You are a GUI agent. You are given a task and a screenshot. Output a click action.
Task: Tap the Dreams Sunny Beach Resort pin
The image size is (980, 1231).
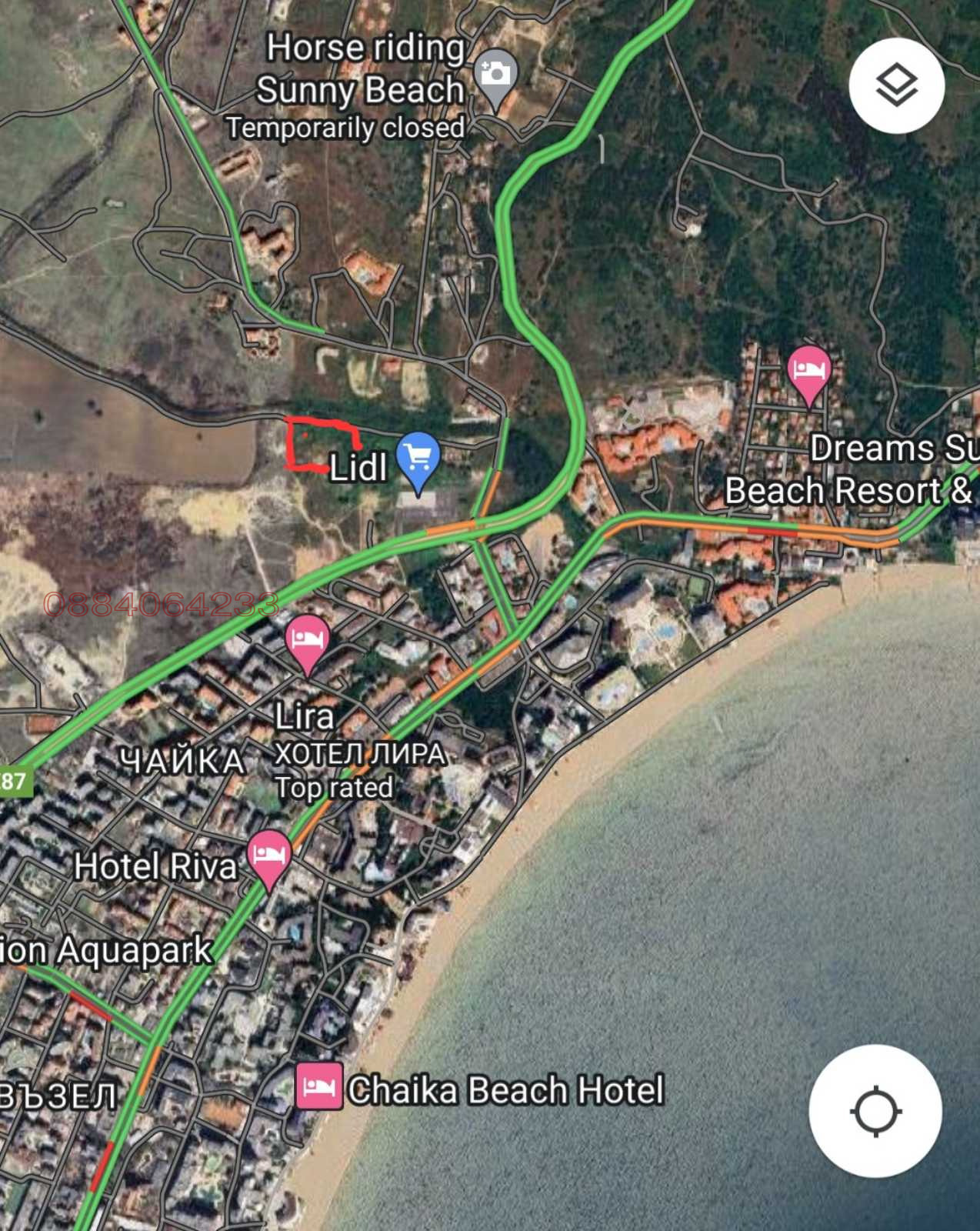point(809,372)
